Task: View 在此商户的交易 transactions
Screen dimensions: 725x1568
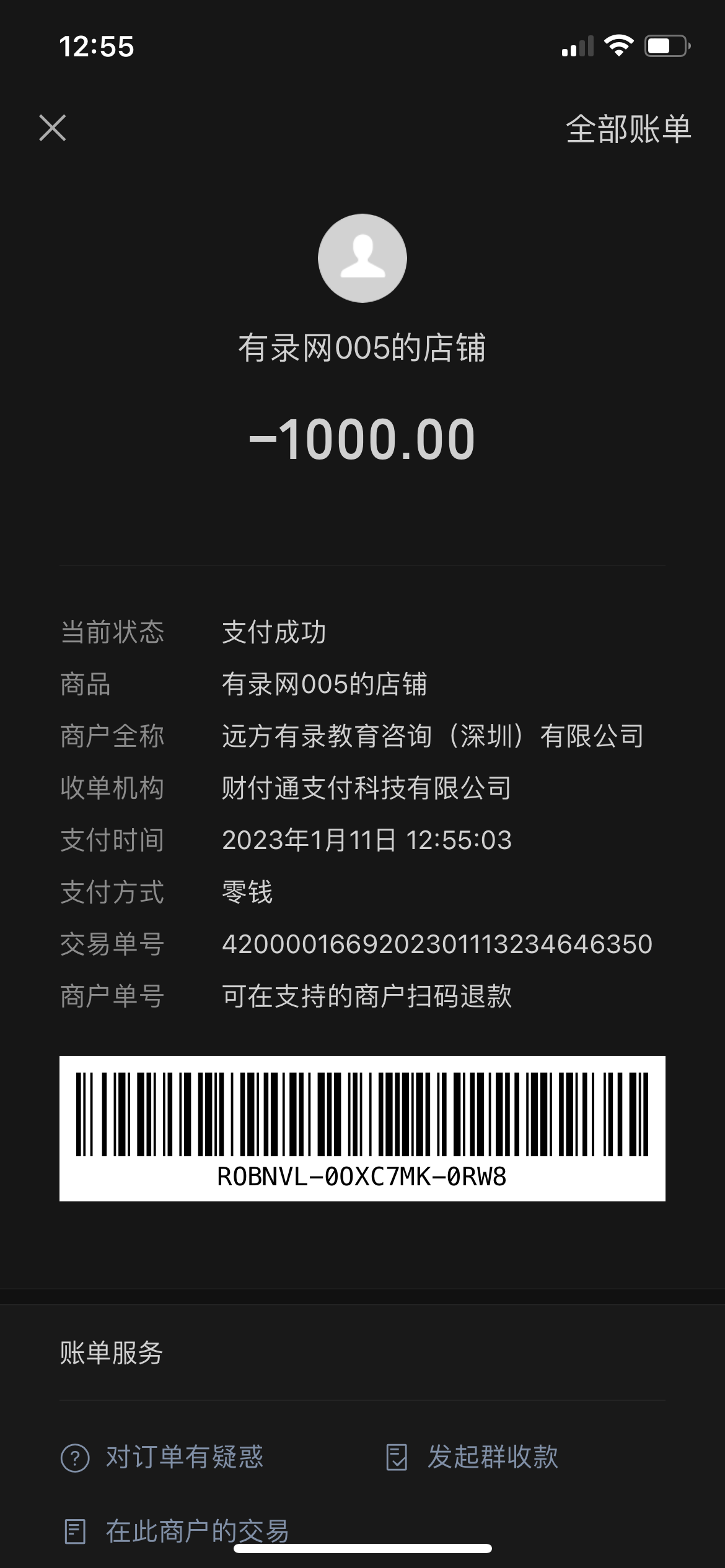Action: [x=177, y=1531]
